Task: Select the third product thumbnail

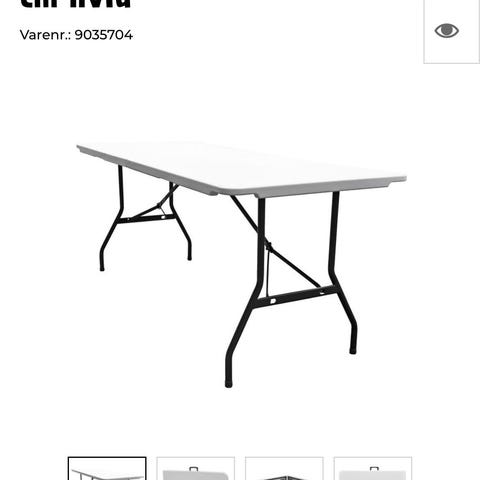Action: (x=284, y=468)
